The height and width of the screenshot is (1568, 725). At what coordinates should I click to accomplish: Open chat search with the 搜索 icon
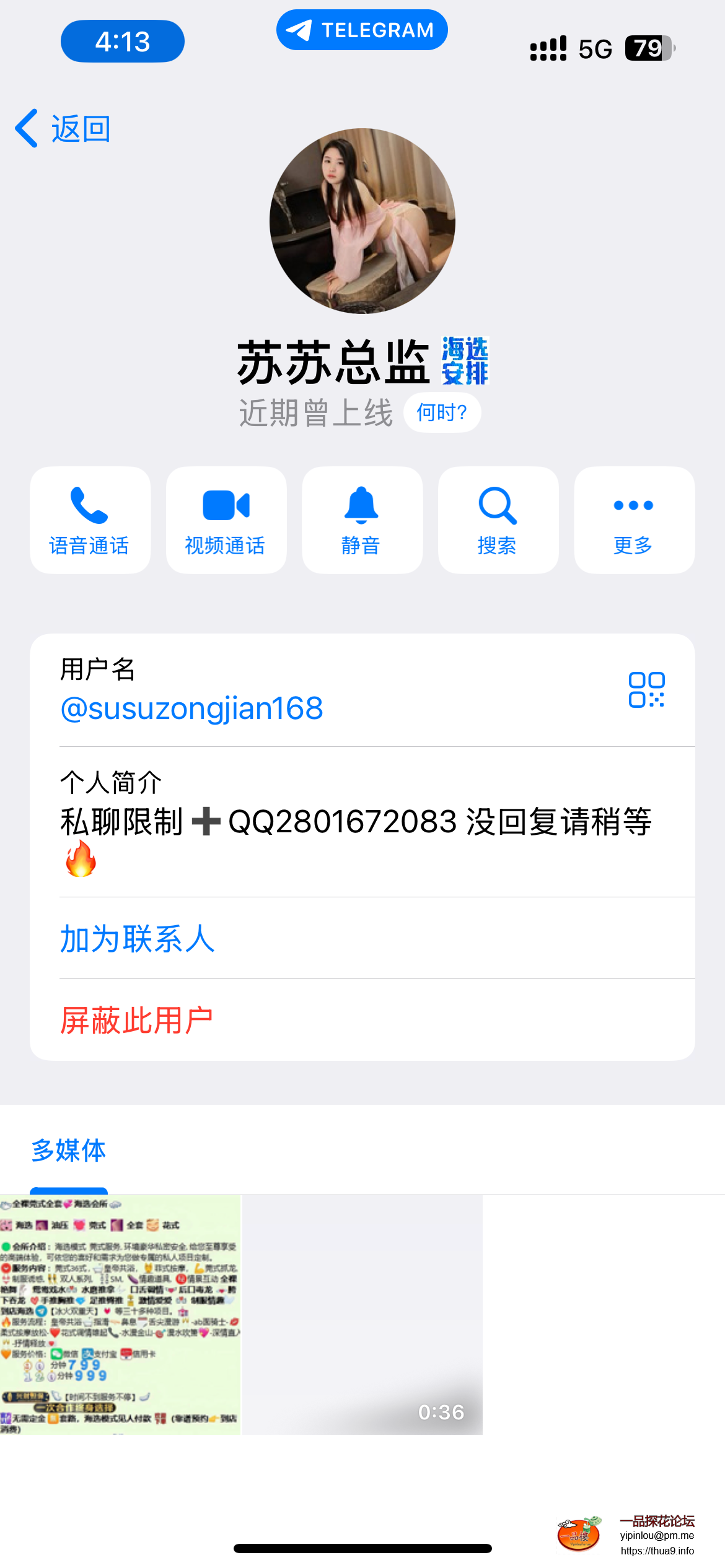[498, 520]
